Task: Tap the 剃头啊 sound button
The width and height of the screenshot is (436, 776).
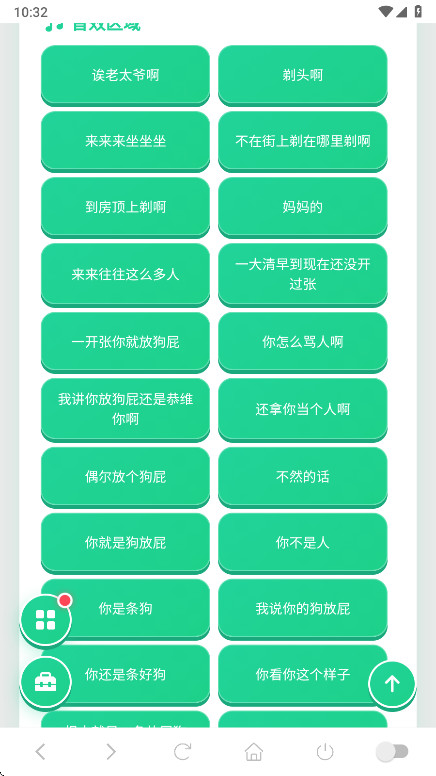Action: click(x=302, y=75)
